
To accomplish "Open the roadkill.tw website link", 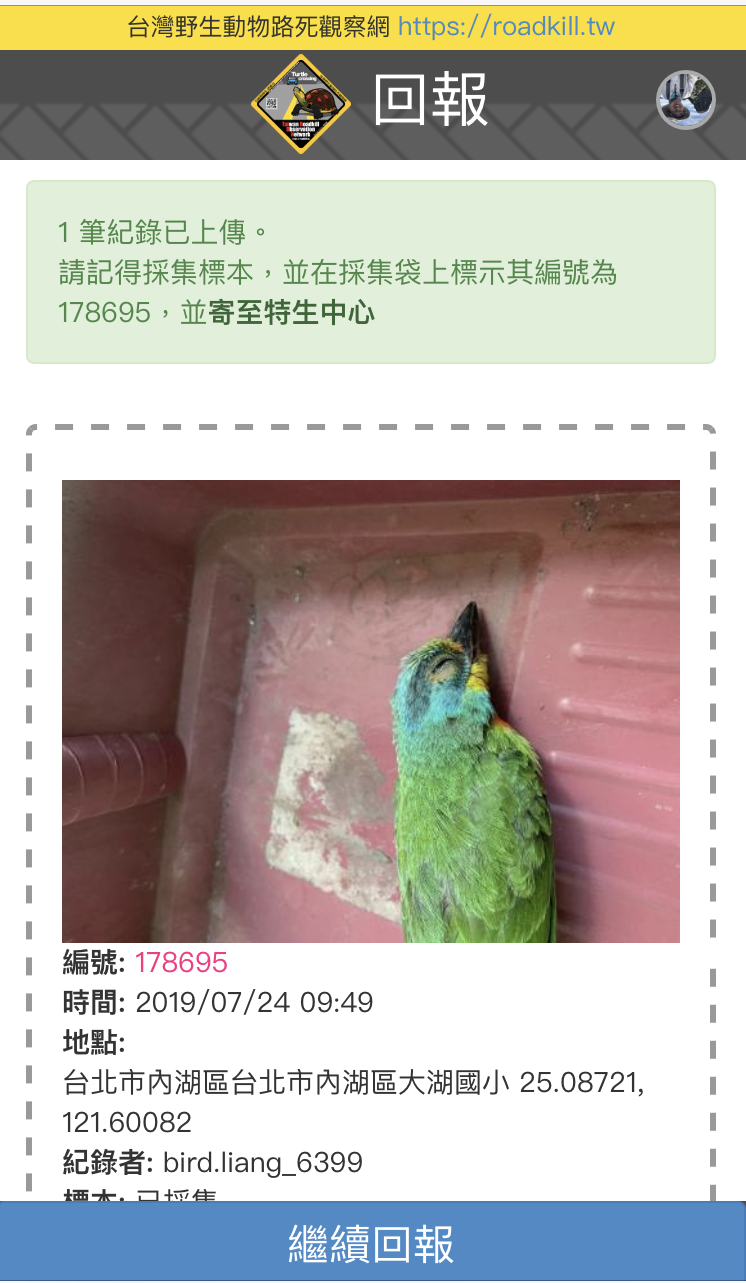I will tap(506, 27).
